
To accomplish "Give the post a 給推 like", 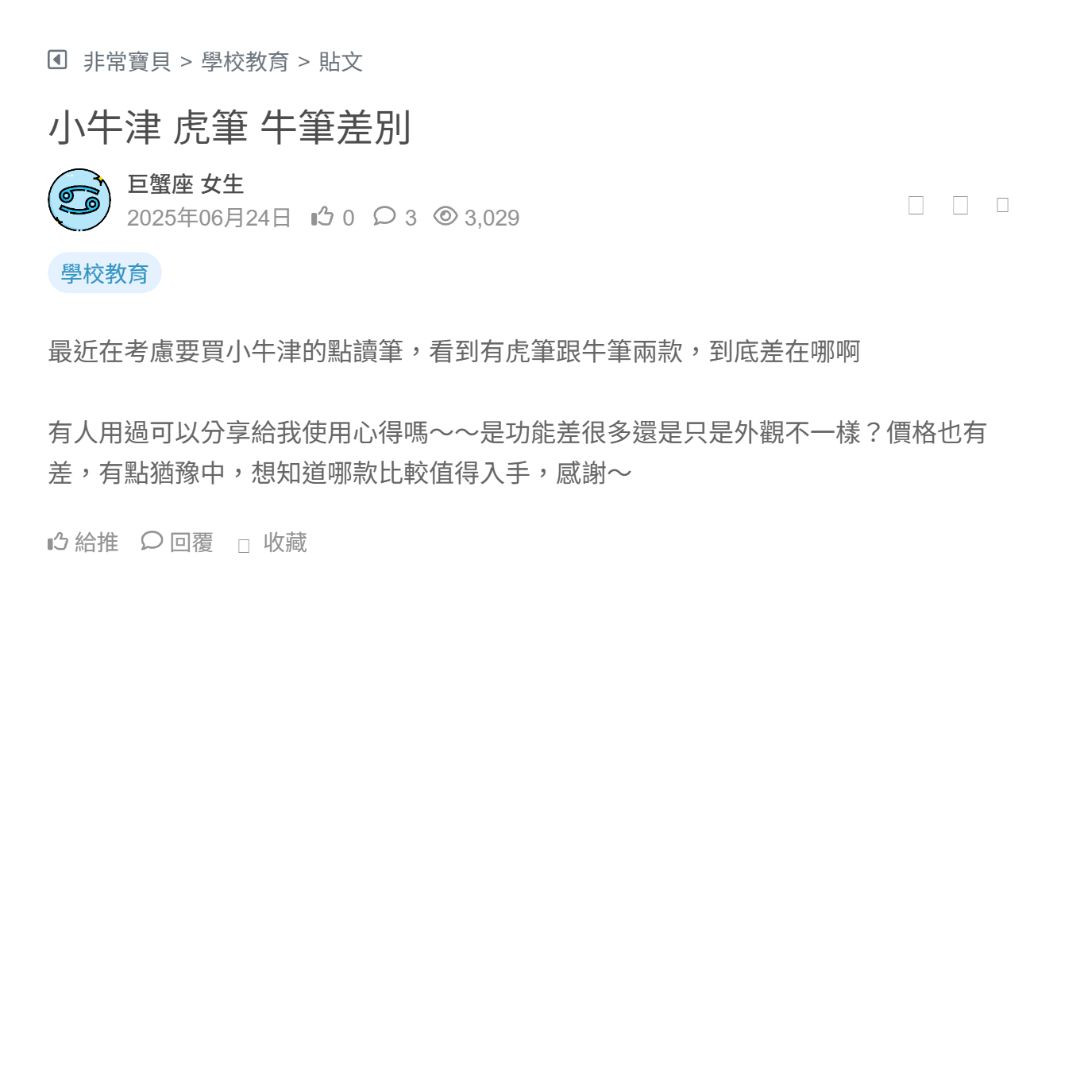I will (83, 542).
